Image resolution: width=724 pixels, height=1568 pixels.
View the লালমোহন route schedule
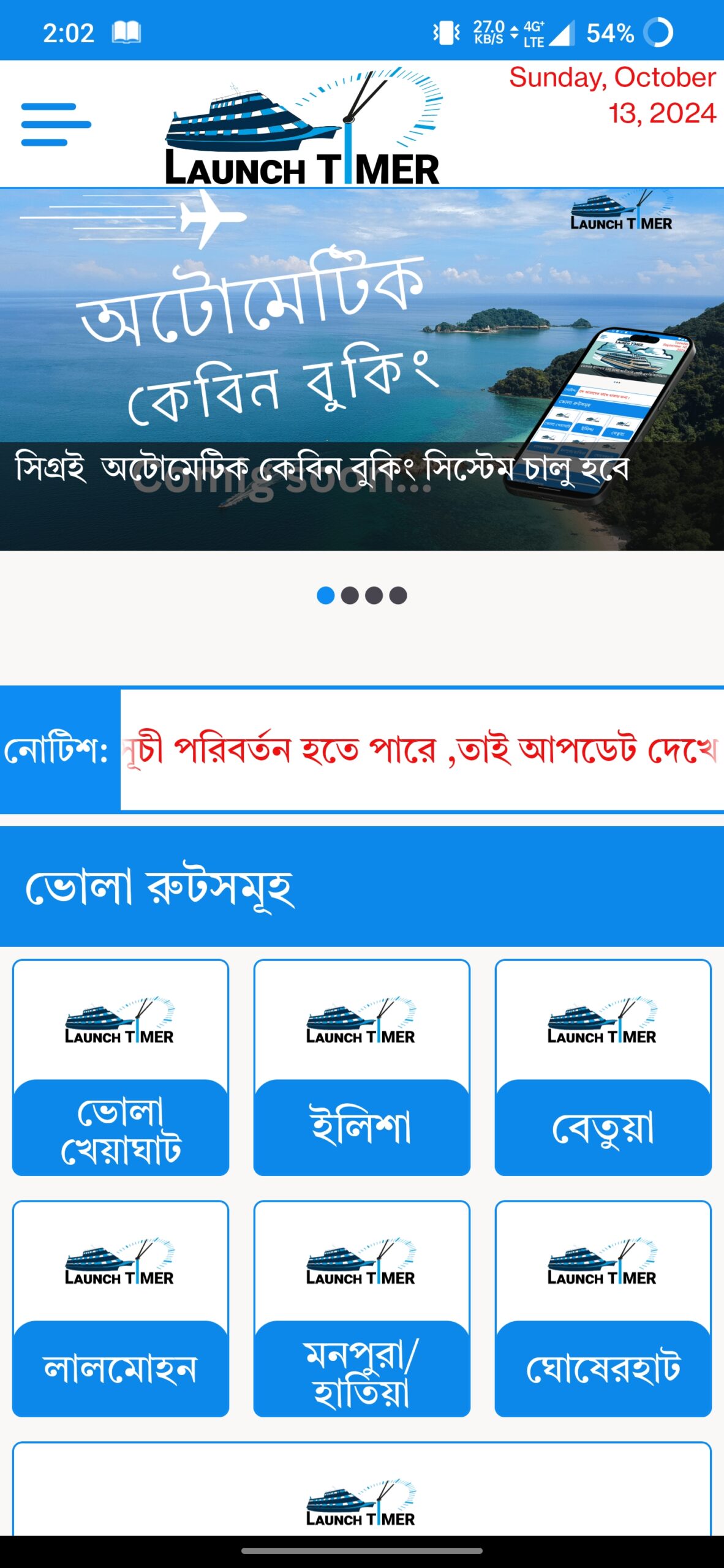121,1308
